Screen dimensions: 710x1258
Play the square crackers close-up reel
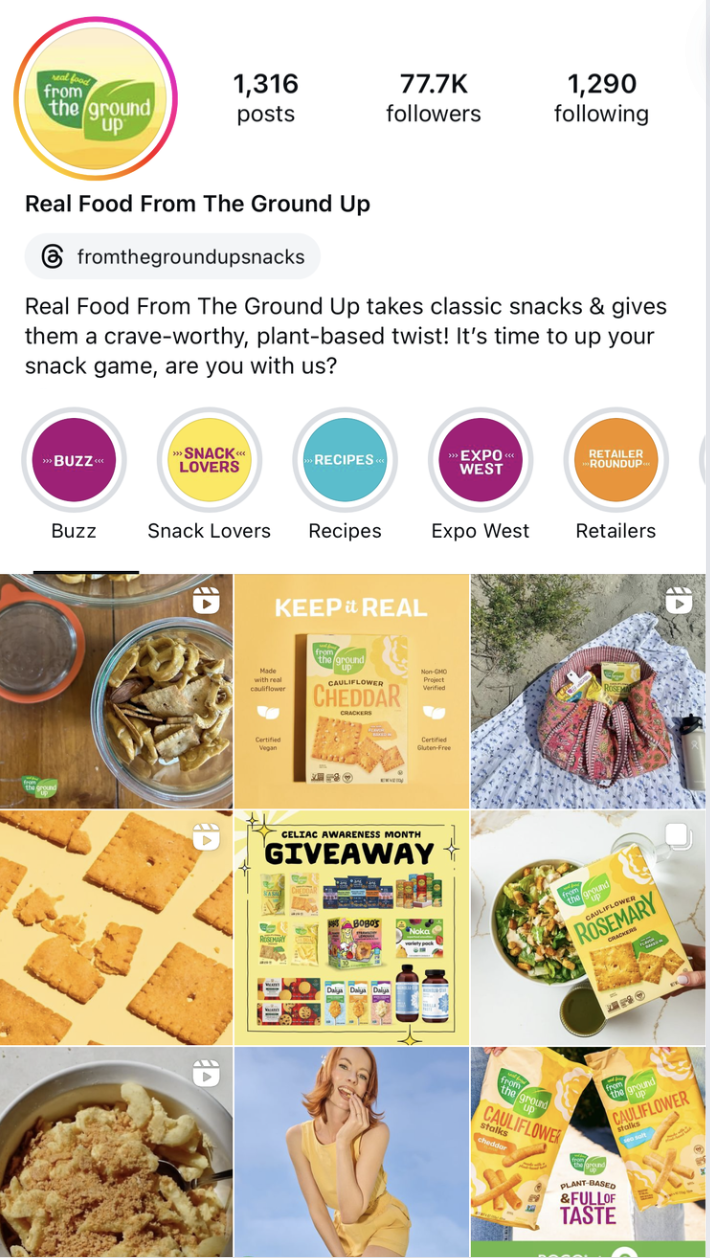[116, 928]
